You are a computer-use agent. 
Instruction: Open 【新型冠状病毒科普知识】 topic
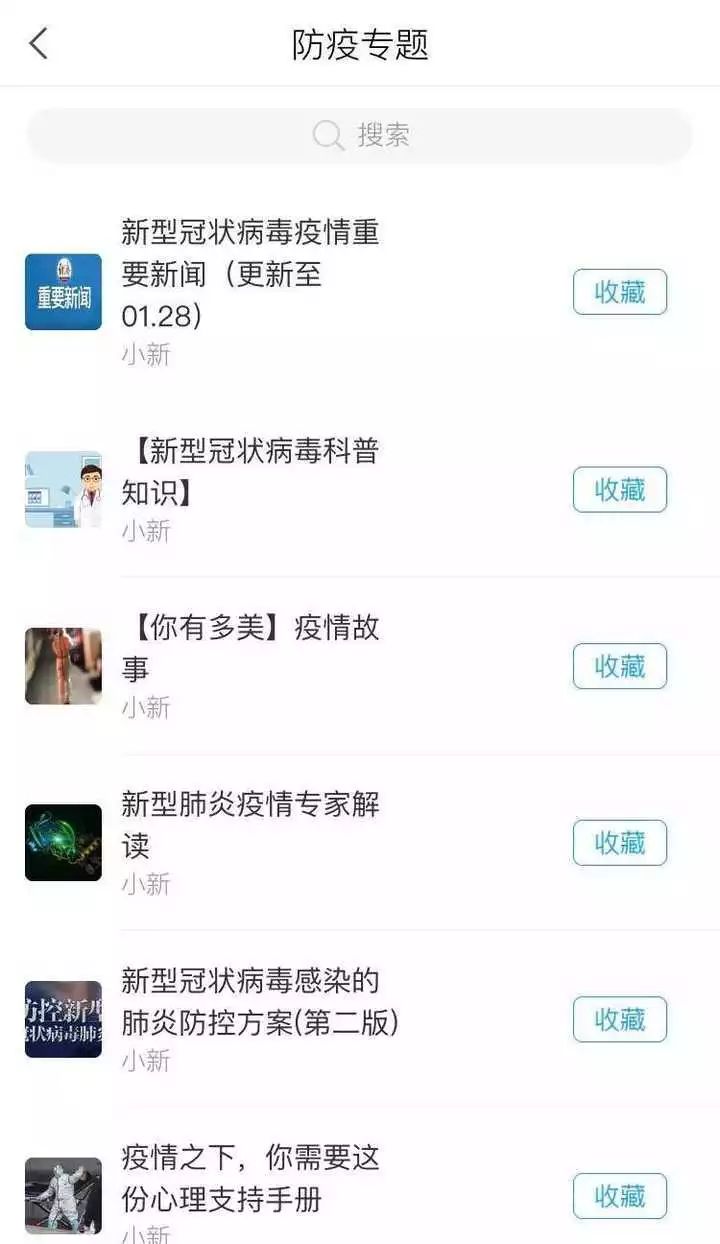coord(250,470)
